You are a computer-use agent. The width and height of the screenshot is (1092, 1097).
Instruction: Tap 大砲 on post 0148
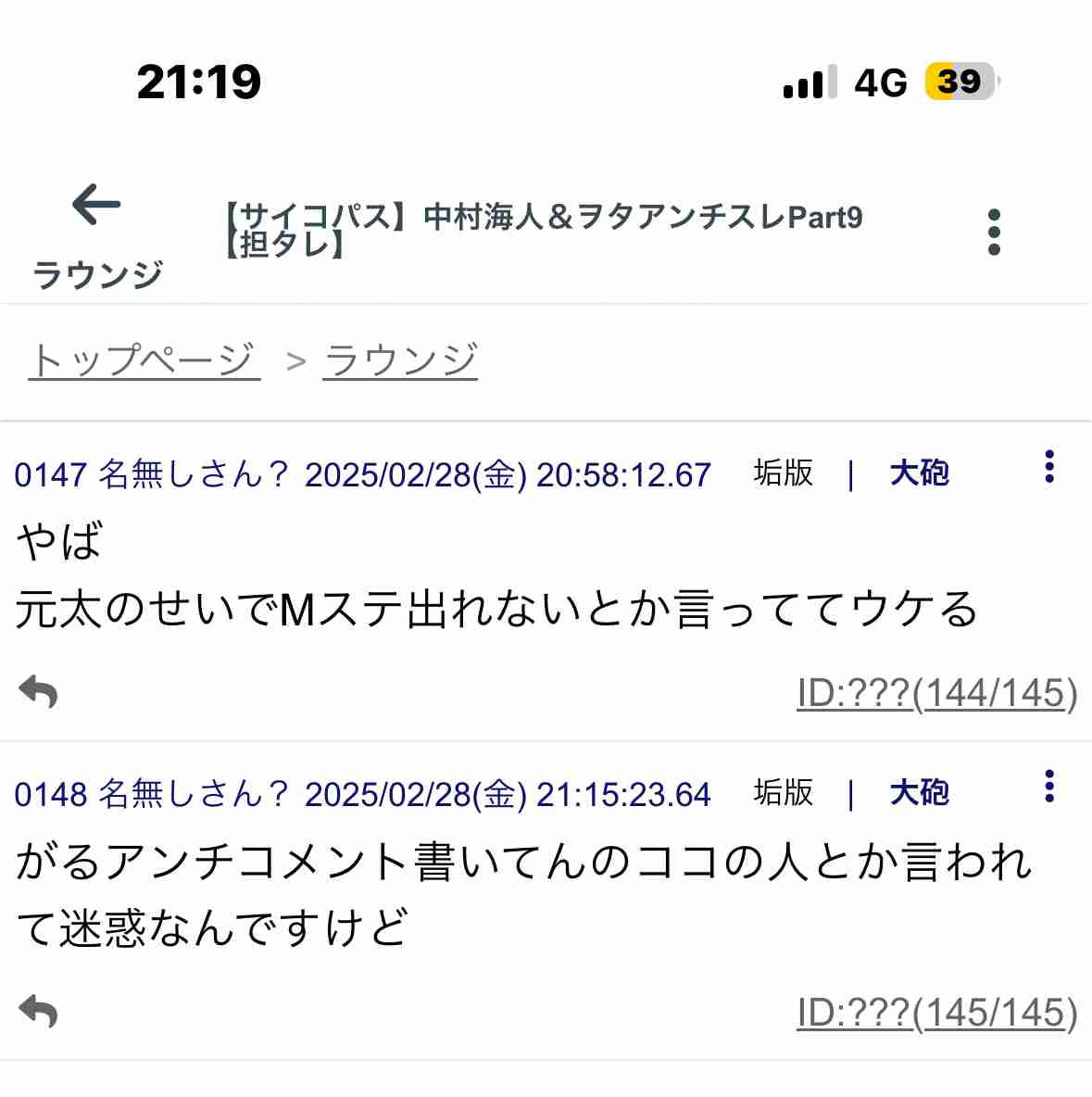coord(920,794)
